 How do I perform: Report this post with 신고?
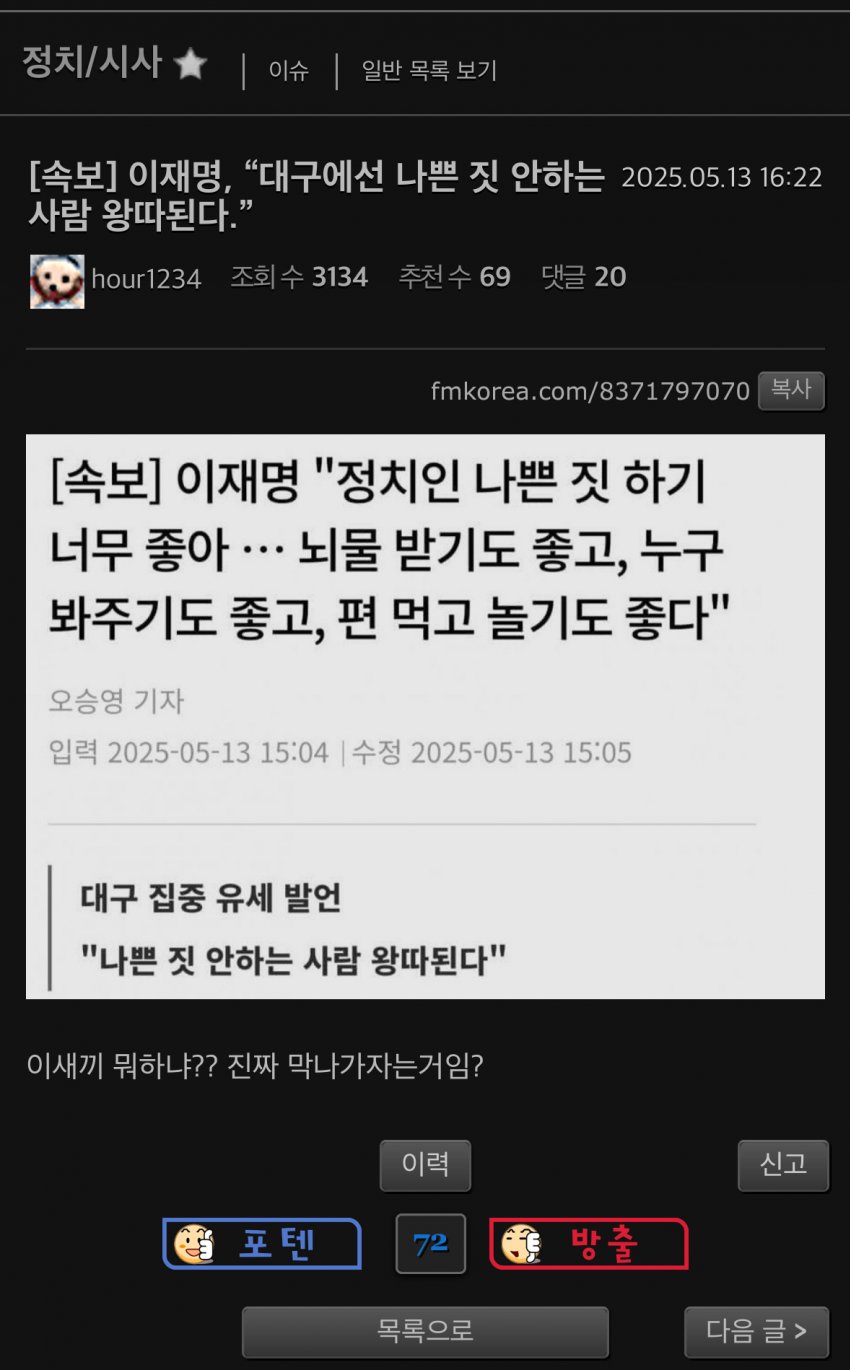tap(782, 1165)
